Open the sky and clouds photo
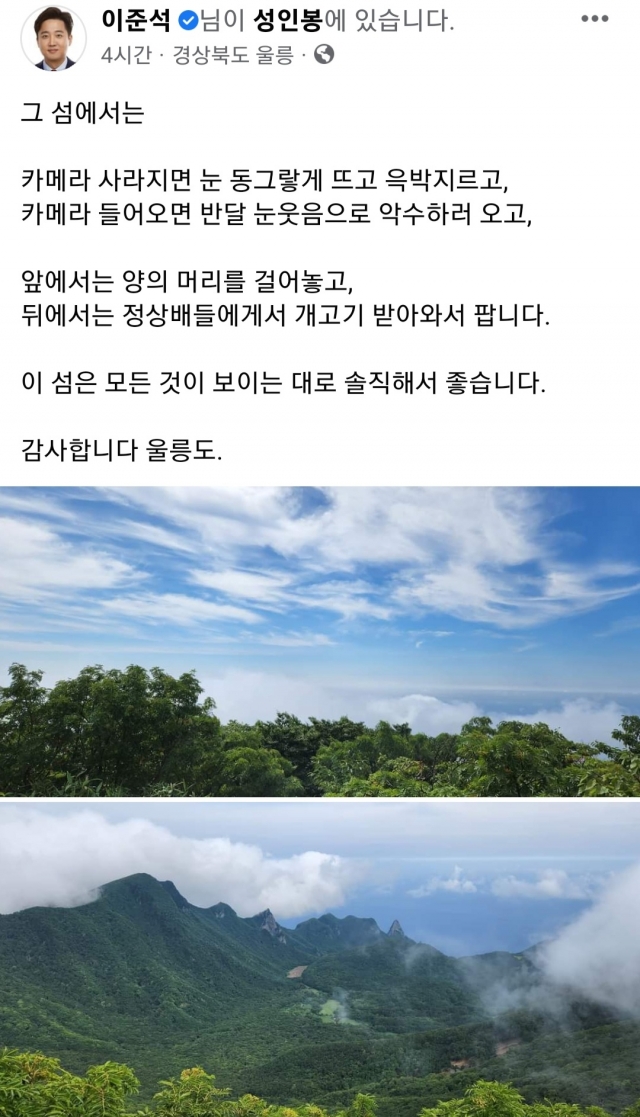 [320, 640]
